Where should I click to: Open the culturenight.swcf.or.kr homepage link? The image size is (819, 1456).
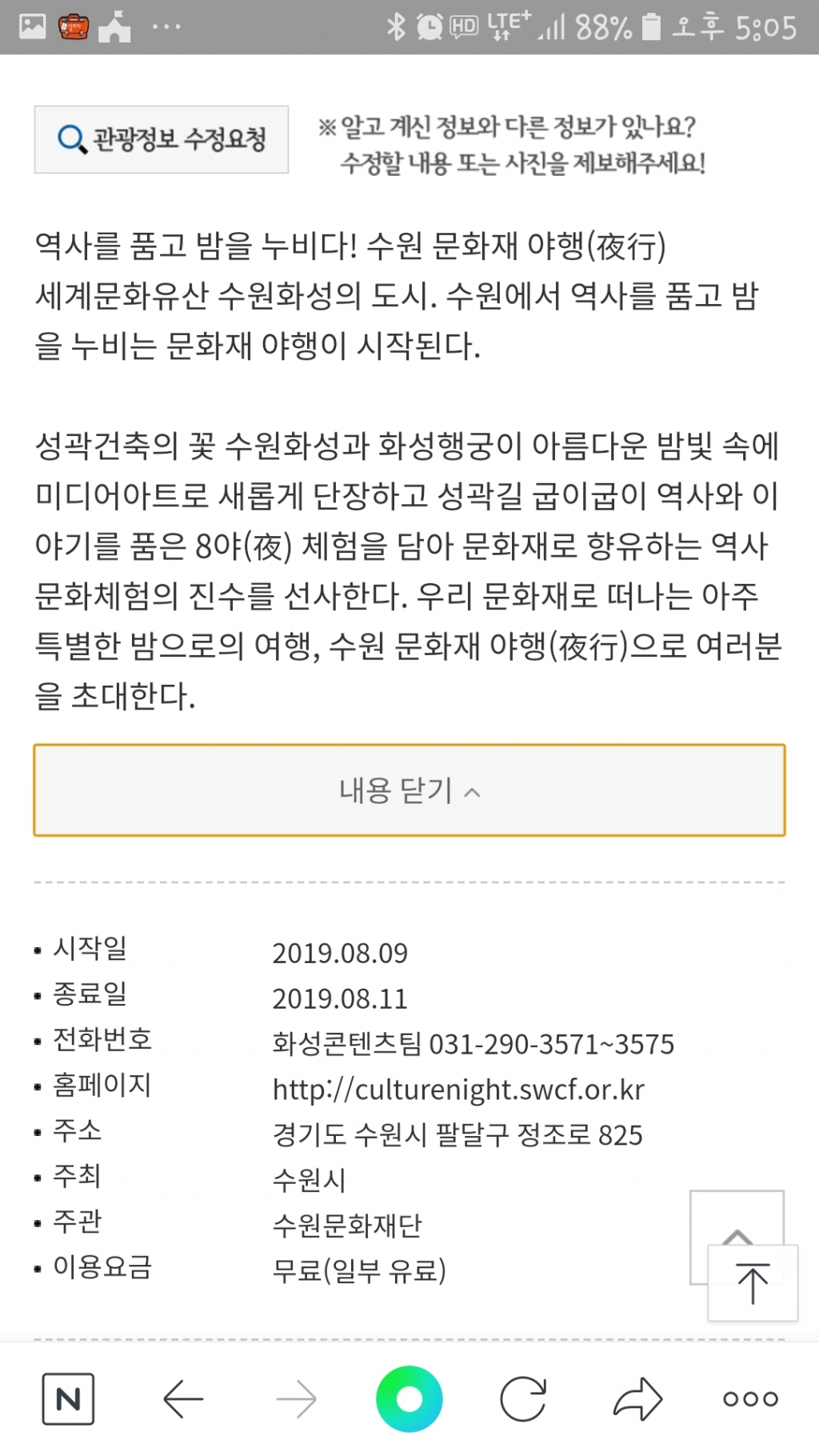tap(458, 1090)
